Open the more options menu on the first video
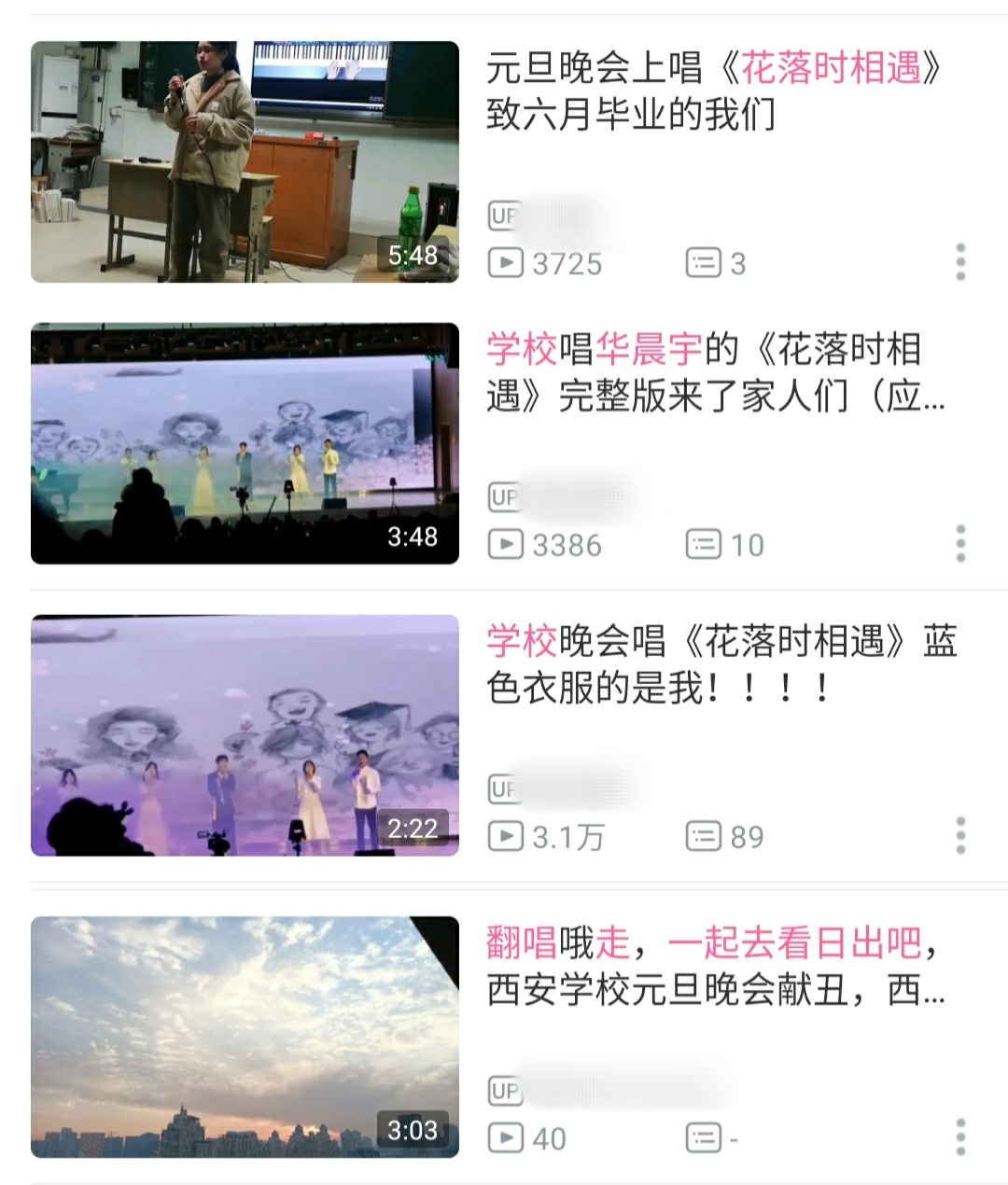The width and height of the screenshot is (1008, 1185). 960,264
